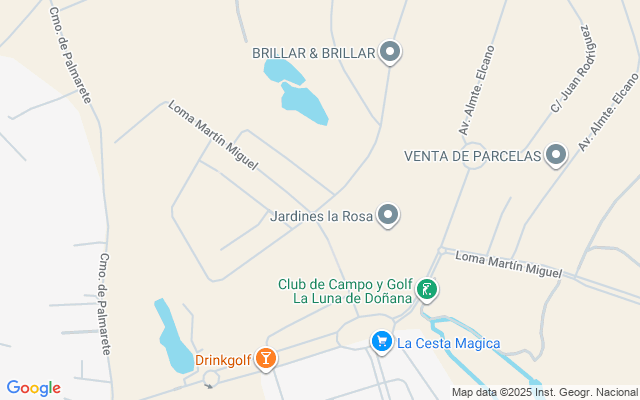Select La Cesta Magica shop pin
Viewport: 640px width, 400px height.
381,342
